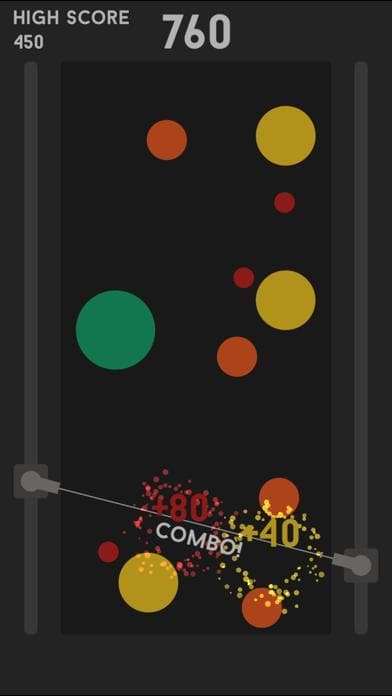Tap the left slider handle
This screenshot has width=392, height=696.
[31, 482]
